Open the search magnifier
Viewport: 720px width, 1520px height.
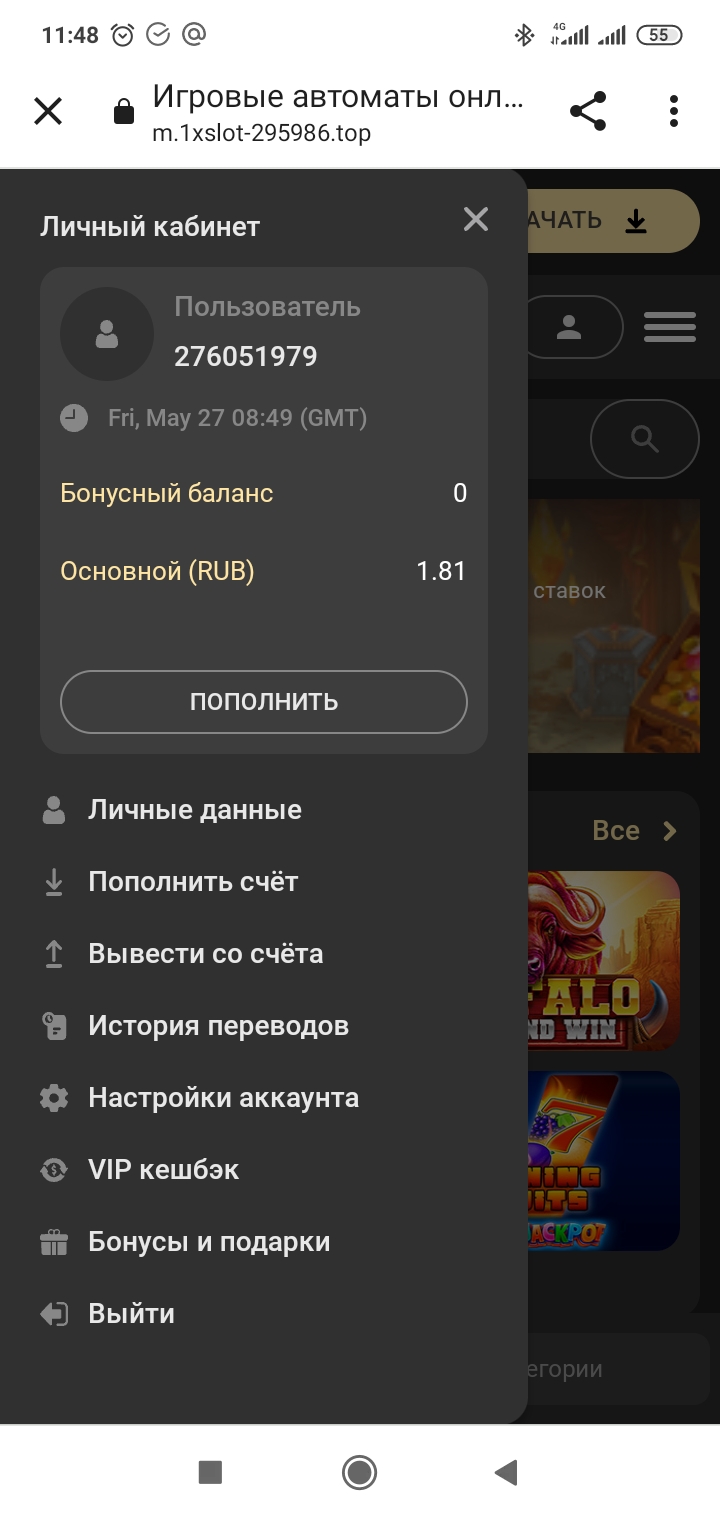click(645, 438)
